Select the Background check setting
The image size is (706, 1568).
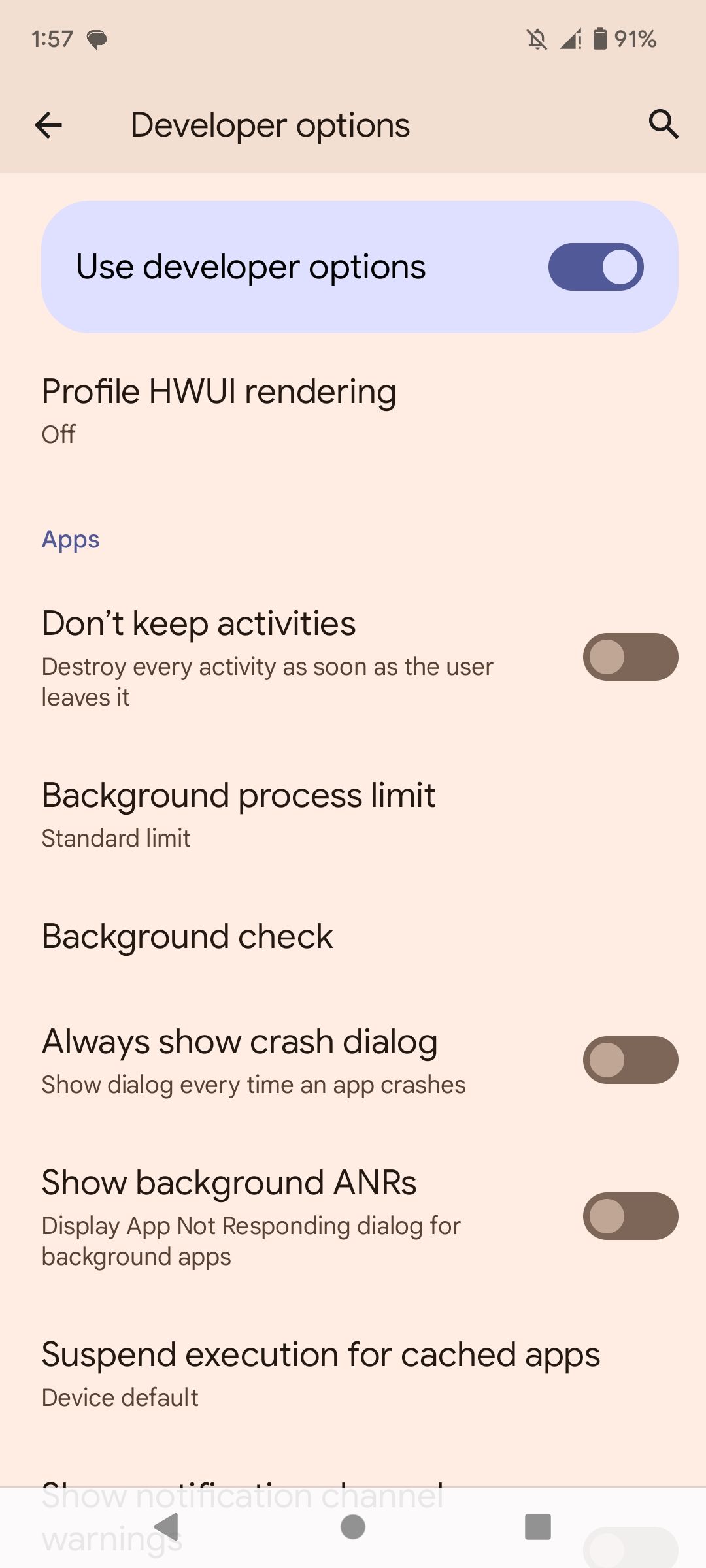click(x=187, y=936)
